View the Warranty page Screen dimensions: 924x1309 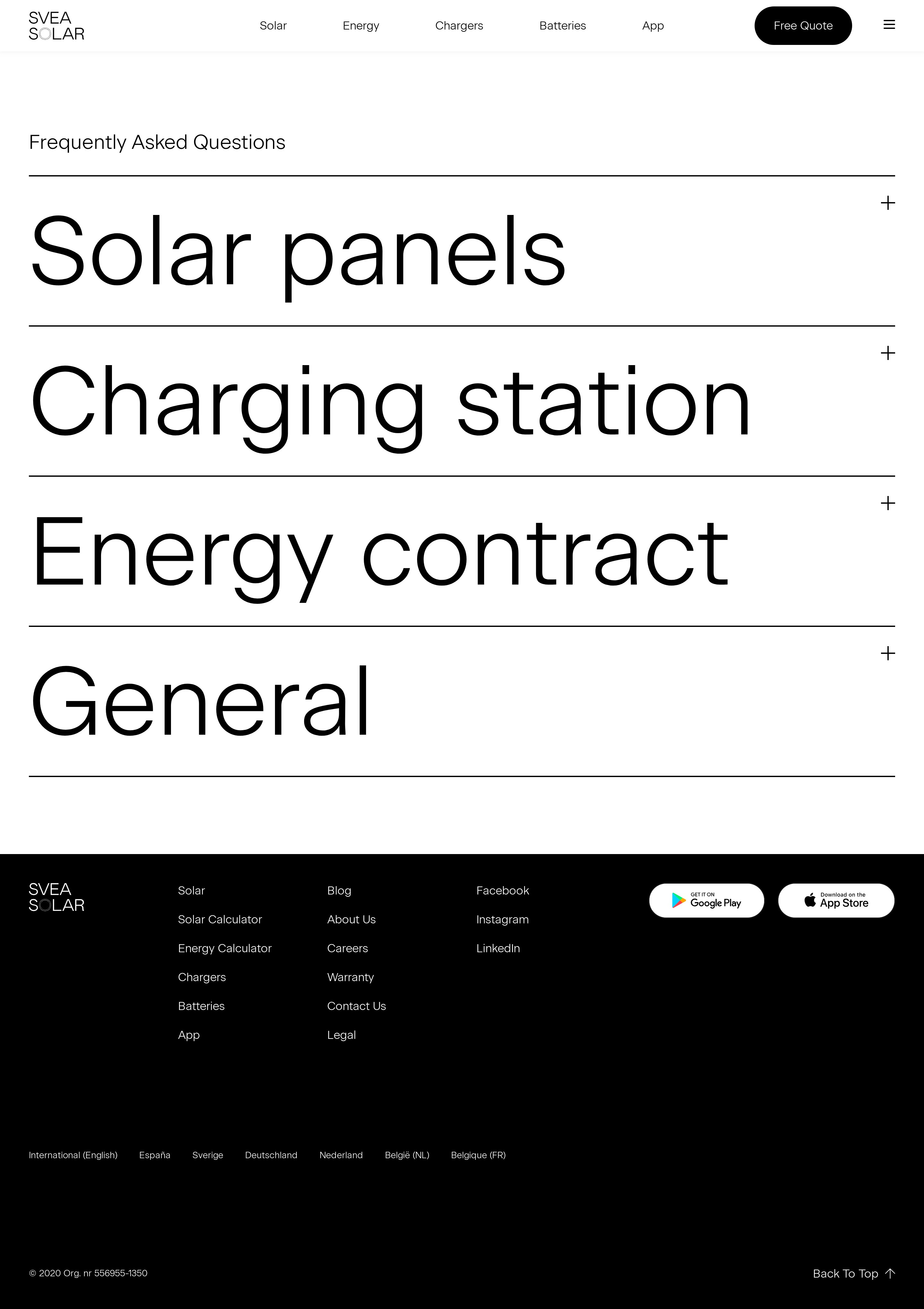[350, 977]
